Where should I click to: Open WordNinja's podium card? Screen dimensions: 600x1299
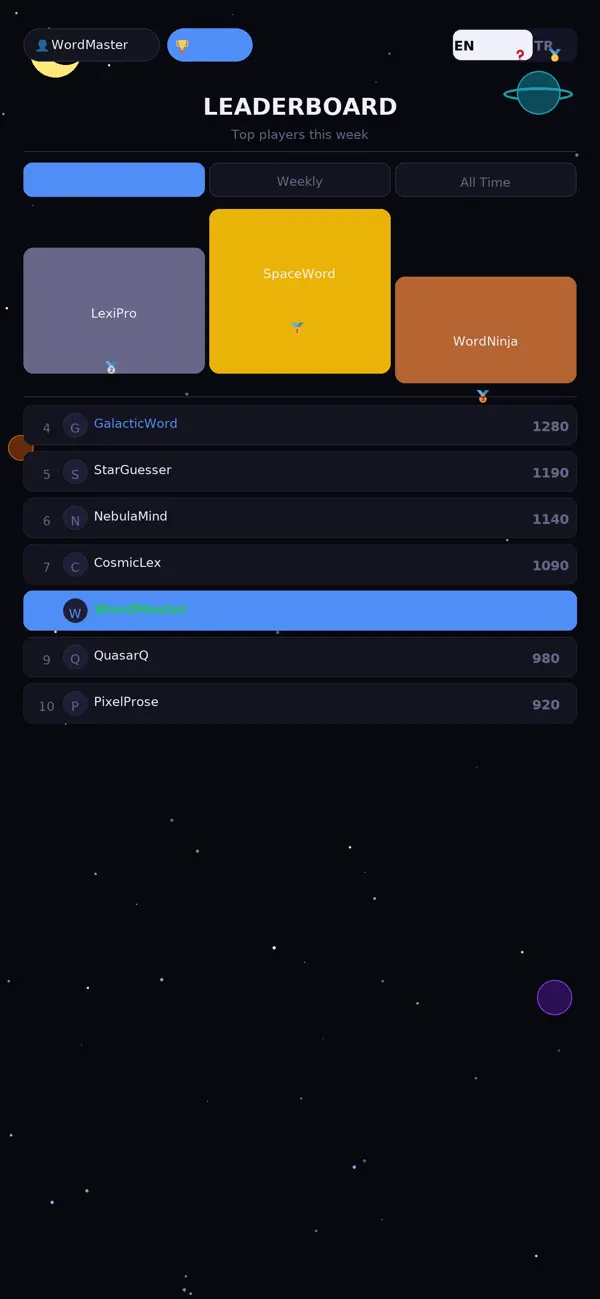pos(486,330)
